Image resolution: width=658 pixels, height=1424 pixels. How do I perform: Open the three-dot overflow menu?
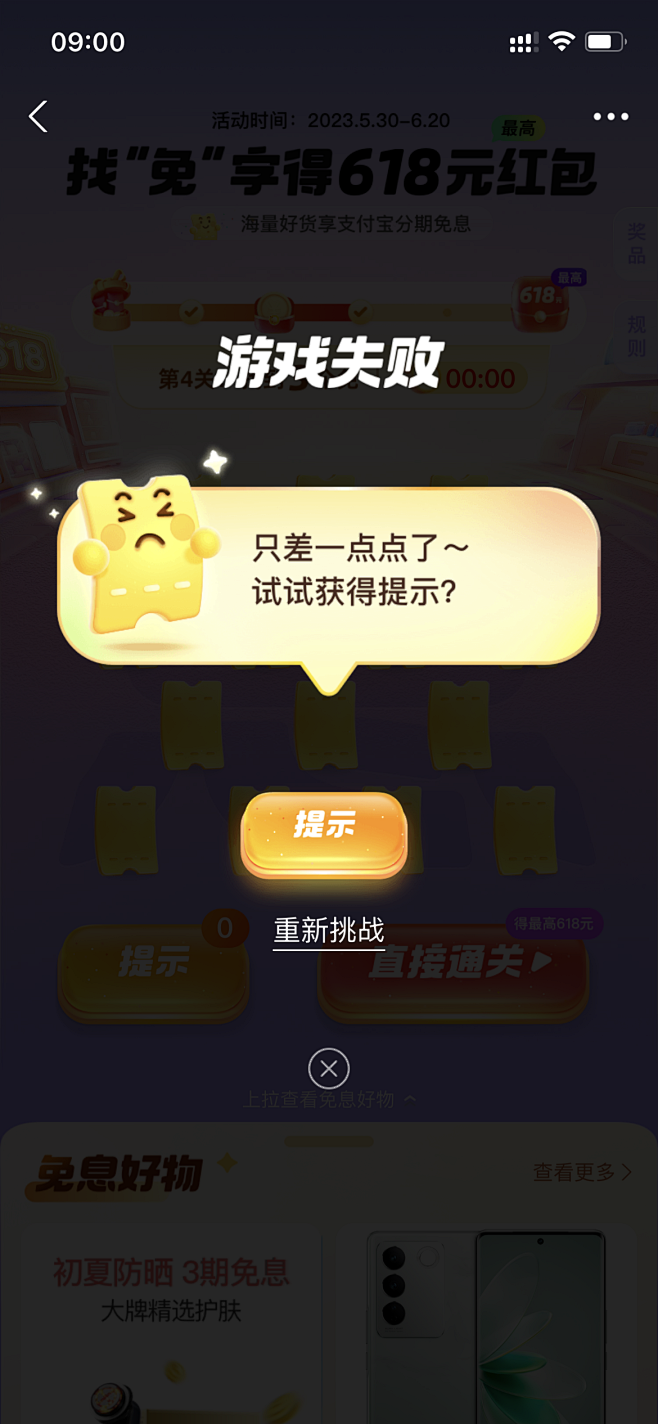click(610, 117)
